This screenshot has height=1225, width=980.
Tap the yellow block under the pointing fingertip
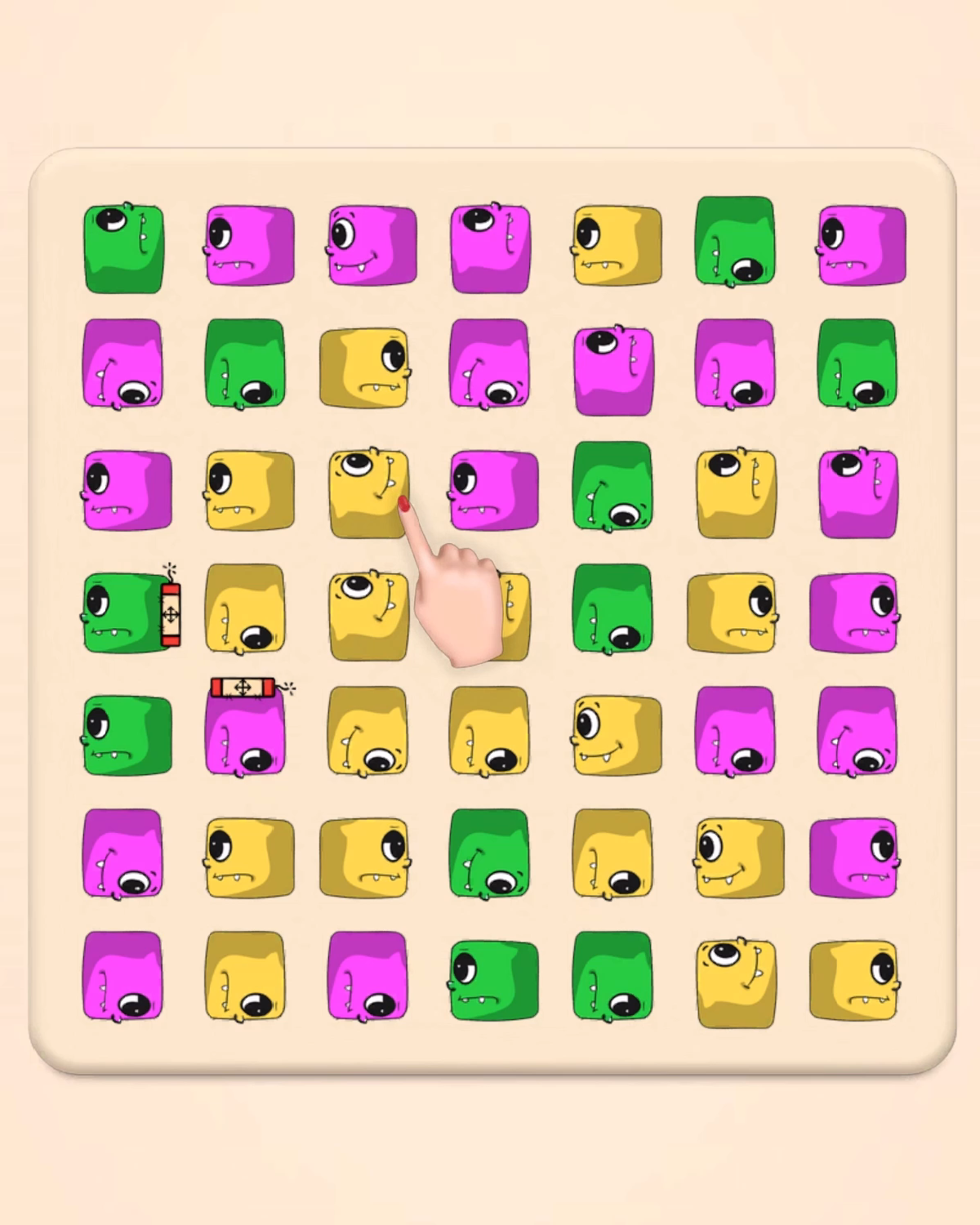pyautogui.click(x=367, y=492)
